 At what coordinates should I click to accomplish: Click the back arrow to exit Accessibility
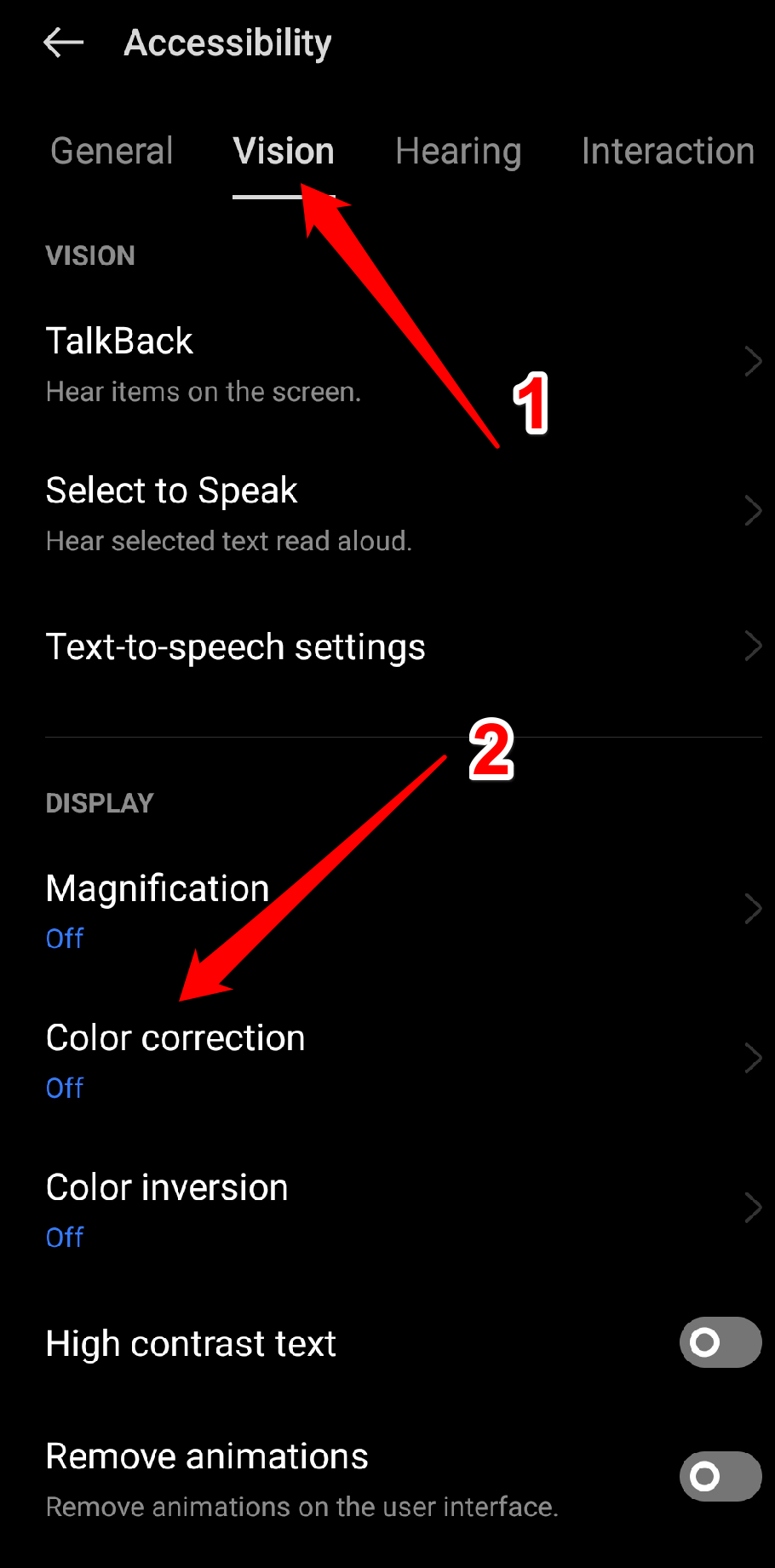tap(63, 42)
